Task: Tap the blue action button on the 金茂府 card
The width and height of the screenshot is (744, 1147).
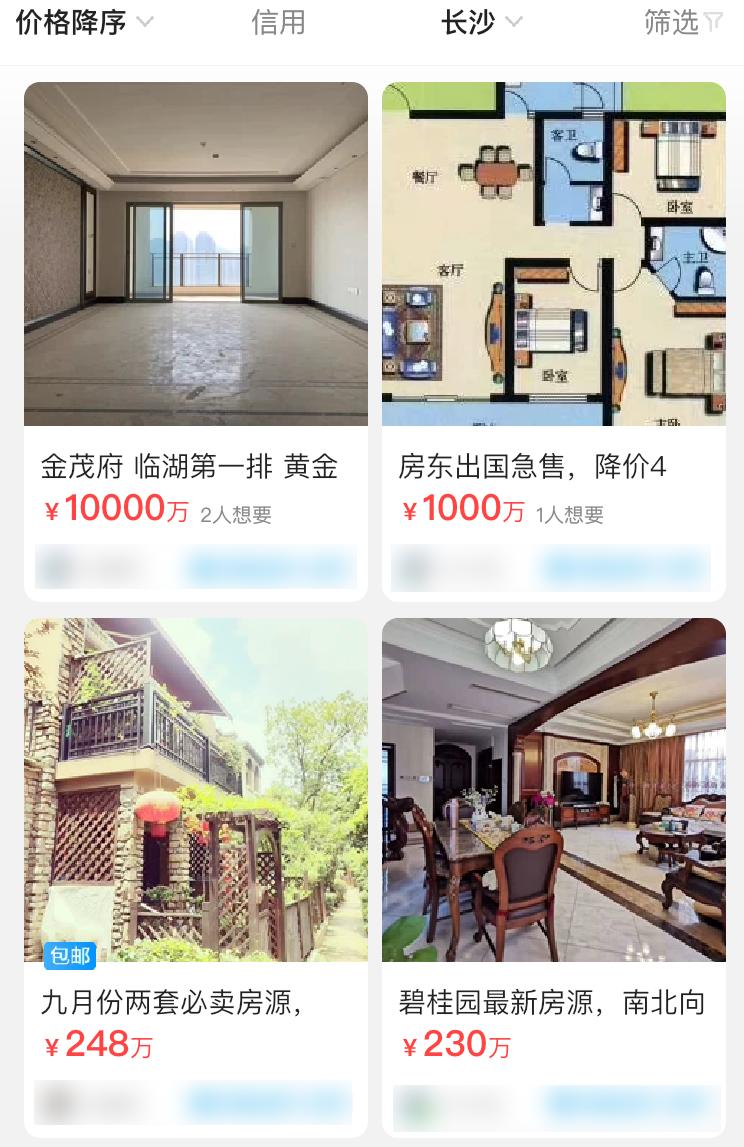Action: pyautogui.click(x=270, y=568)
